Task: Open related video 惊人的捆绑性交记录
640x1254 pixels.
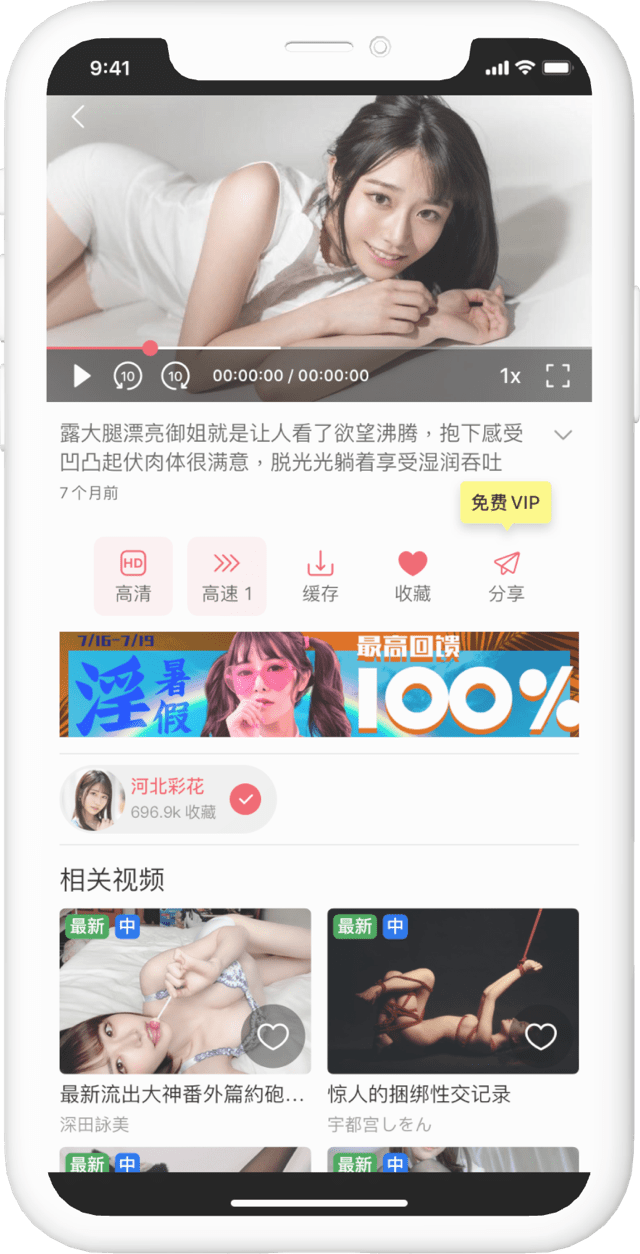Action: tap(452, 990)
